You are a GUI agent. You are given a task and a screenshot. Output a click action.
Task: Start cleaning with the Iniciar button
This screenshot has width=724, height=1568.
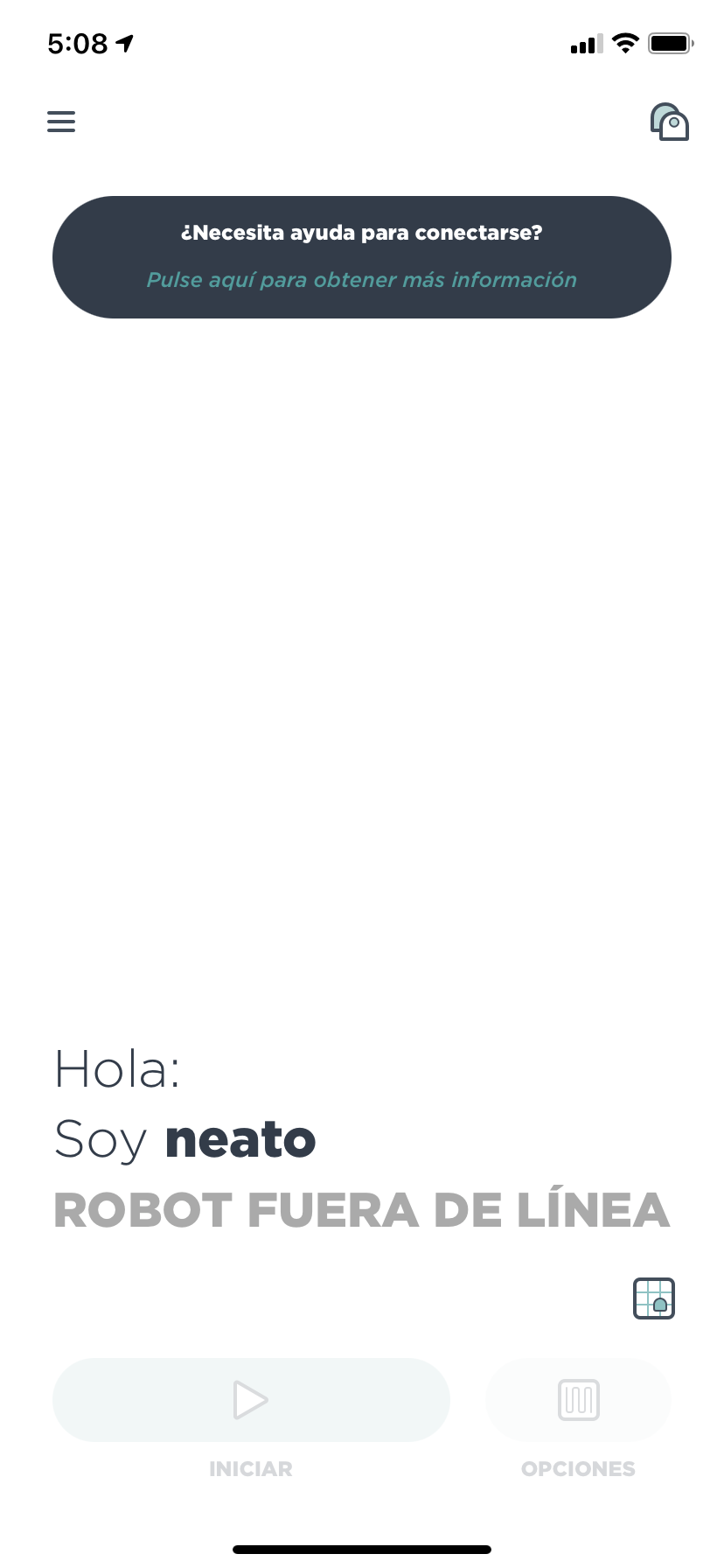tap(251, 1399)
